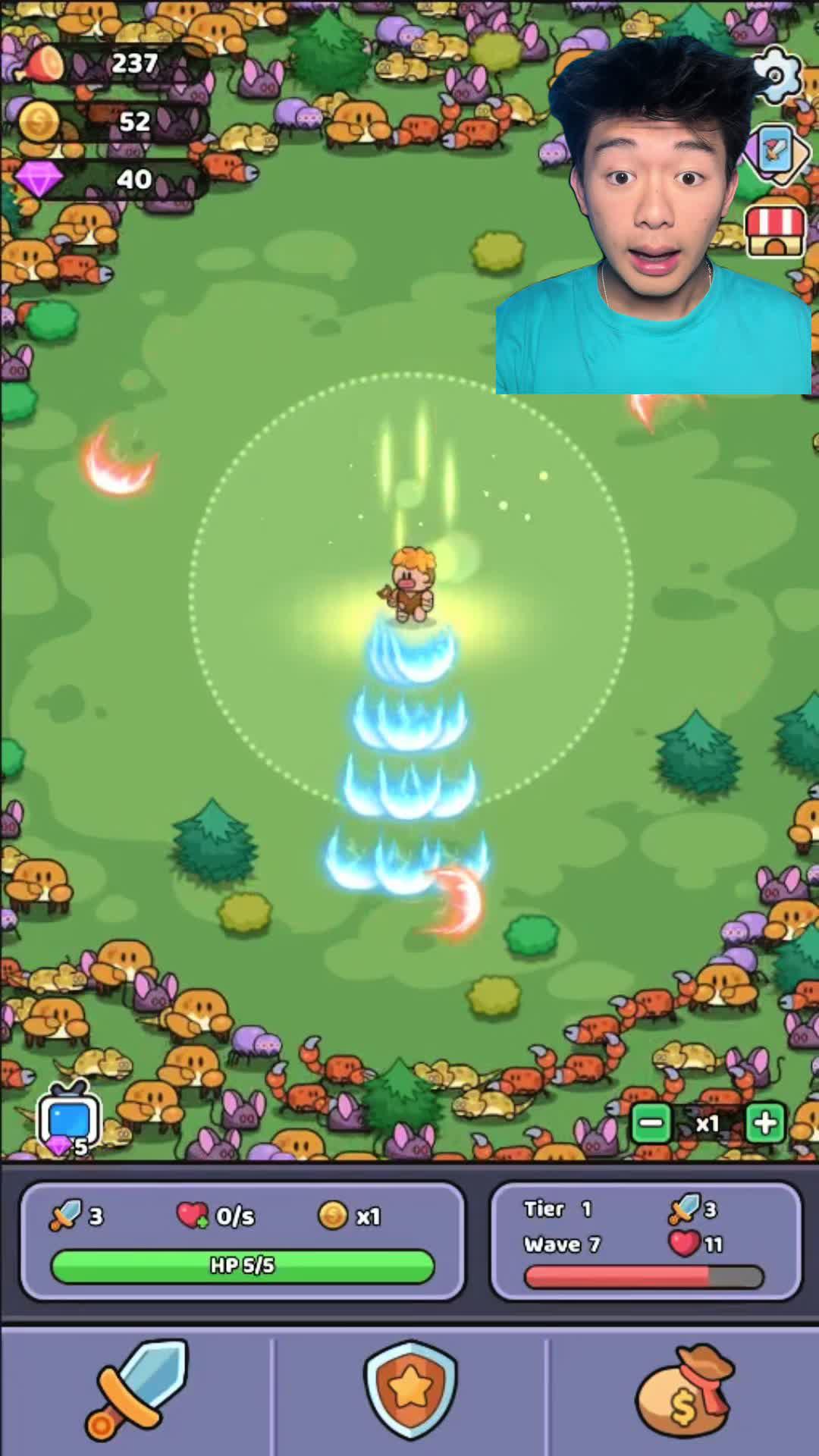
Task: Switch to the money bag upgrades tab
Action: click(683, 1390)
